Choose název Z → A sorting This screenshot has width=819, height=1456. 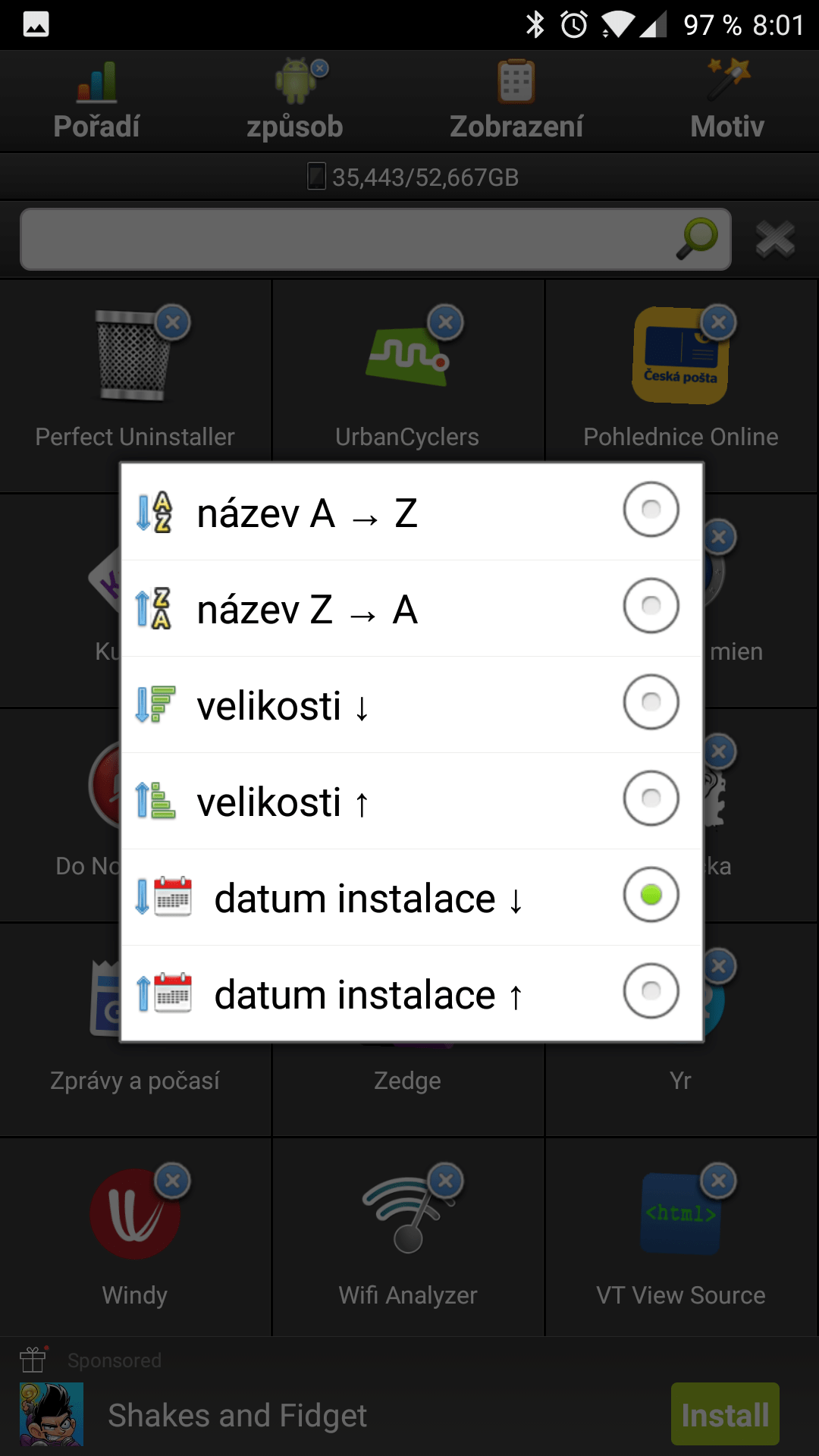tap(411, 608)
